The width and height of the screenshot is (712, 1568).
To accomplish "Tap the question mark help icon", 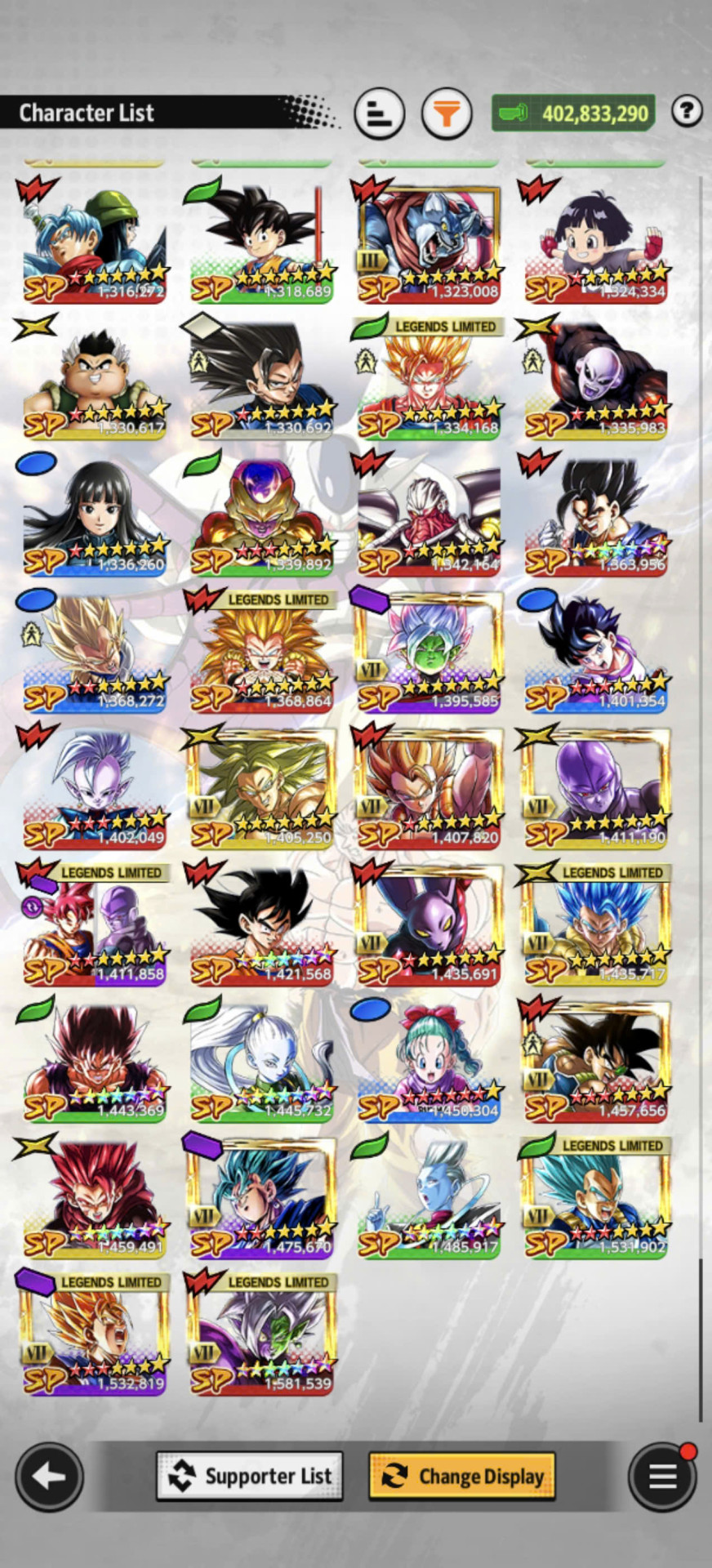I will point(687,111).
